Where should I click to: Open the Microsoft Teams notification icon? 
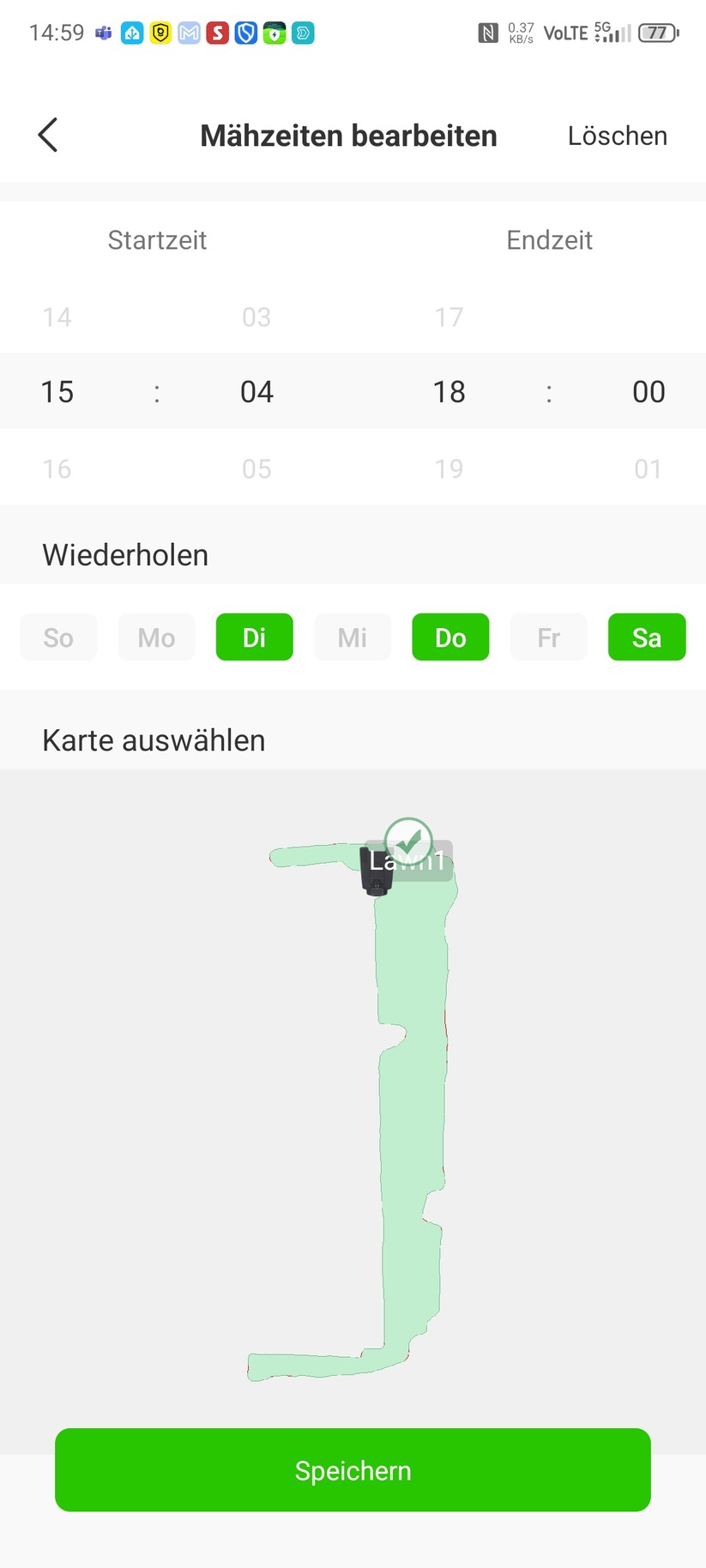coord(103,33)
